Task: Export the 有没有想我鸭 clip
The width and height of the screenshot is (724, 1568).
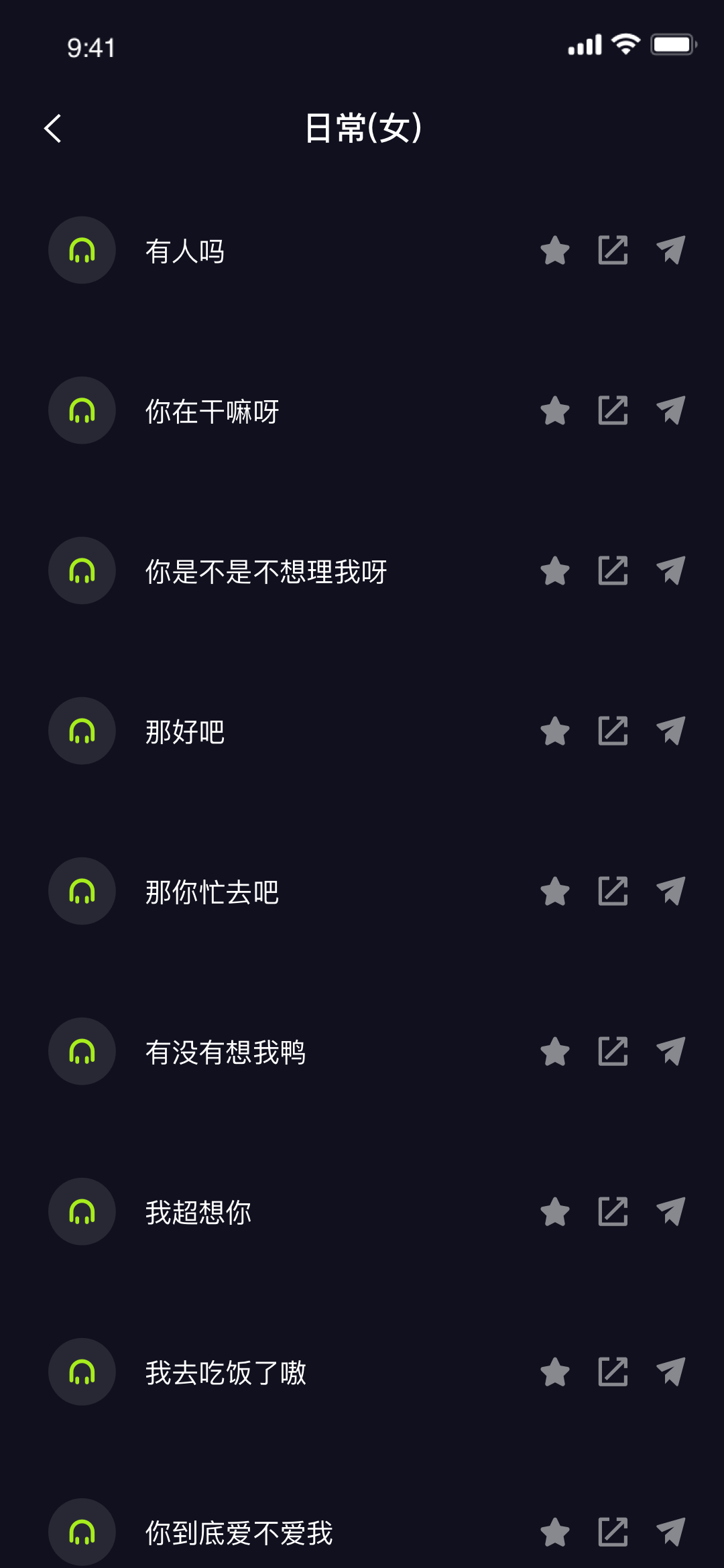Action: [613, 1051]
